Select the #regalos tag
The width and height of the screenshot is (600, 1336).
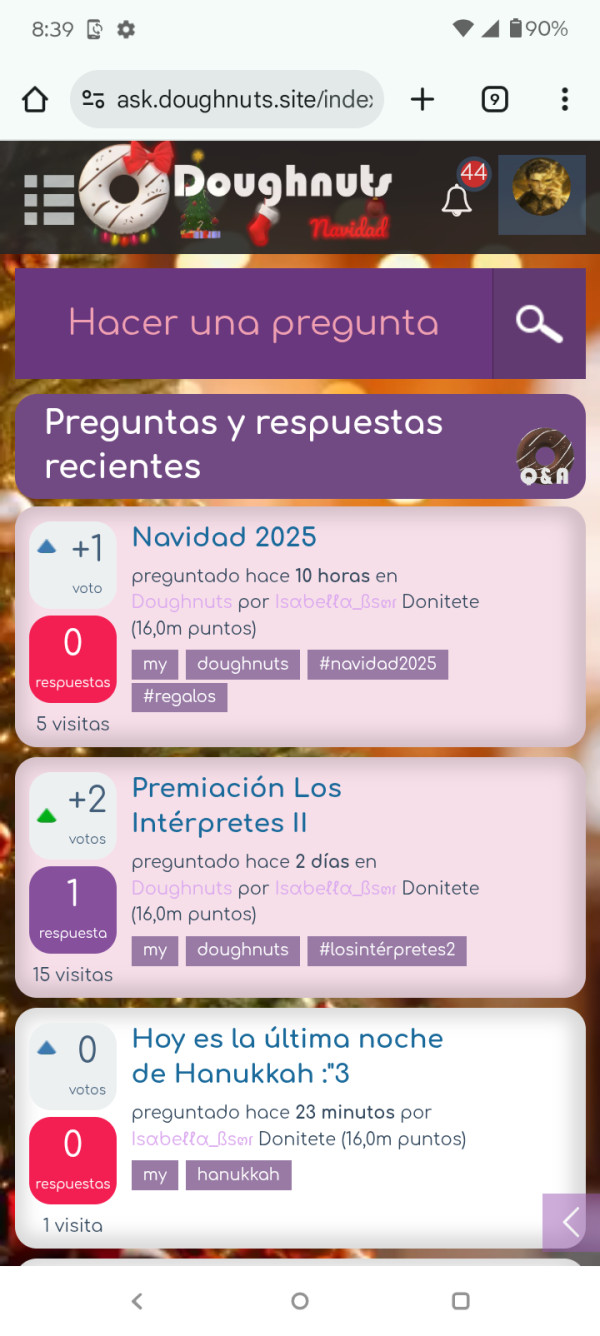(x=179, y=697)
